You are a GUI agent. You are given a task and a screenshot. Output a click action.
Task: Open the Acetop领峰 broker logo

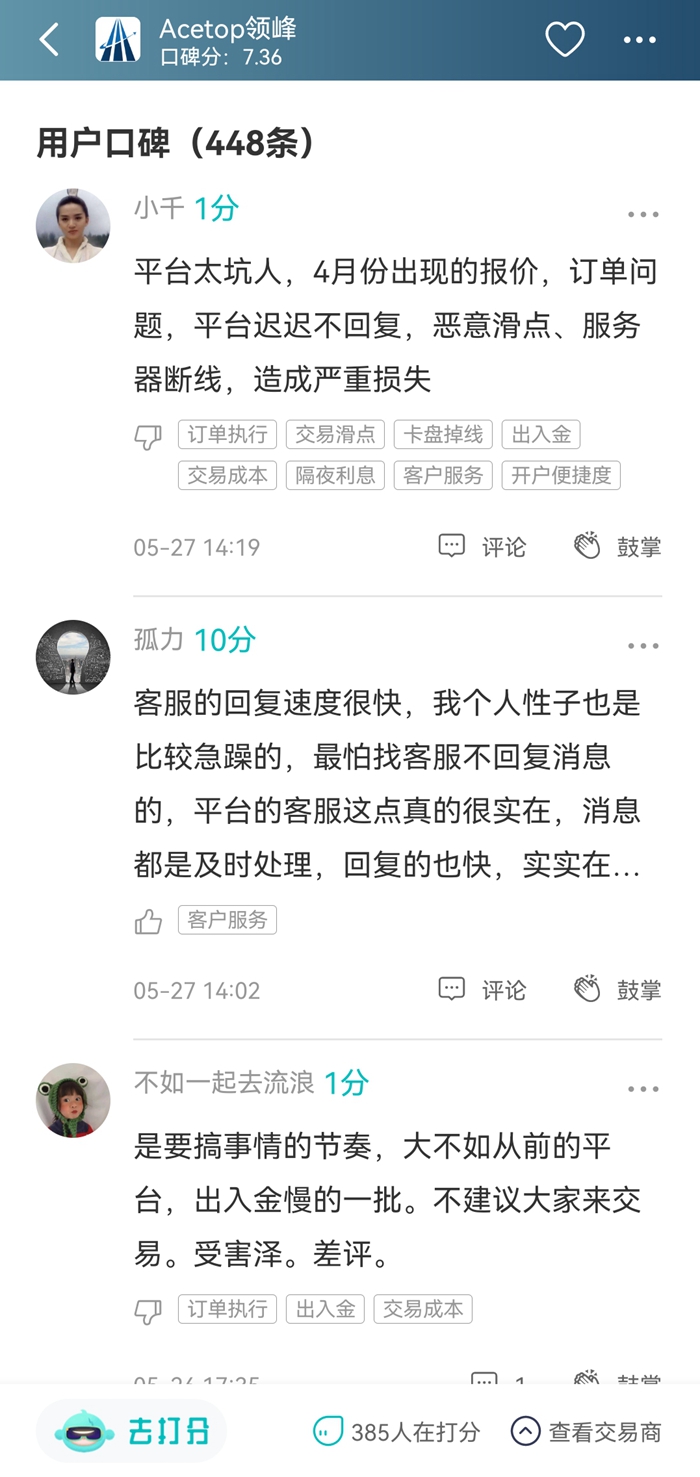tap(118, 40)
